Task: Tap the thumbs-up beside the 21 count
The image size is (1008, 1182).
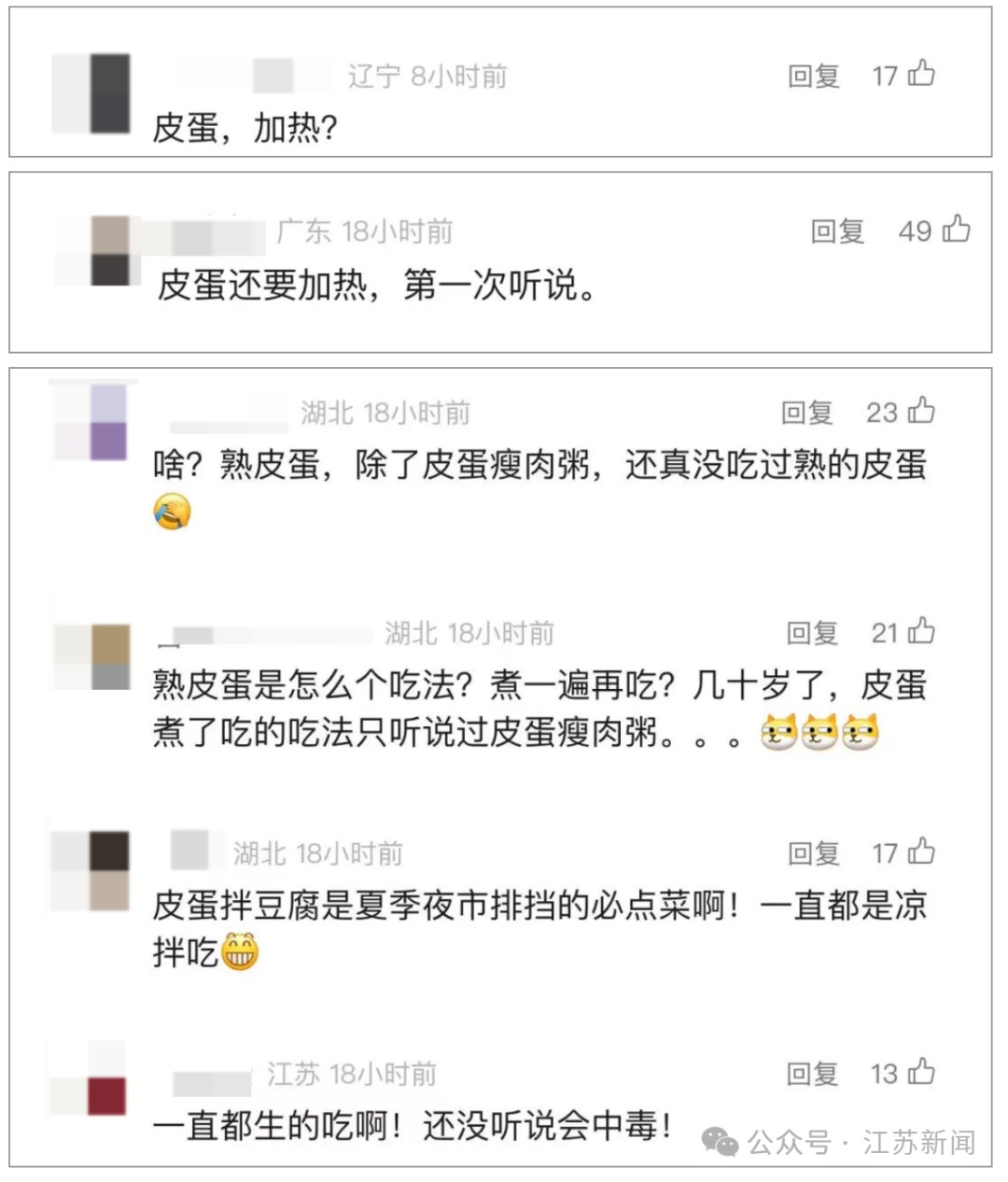Action: 924,631
